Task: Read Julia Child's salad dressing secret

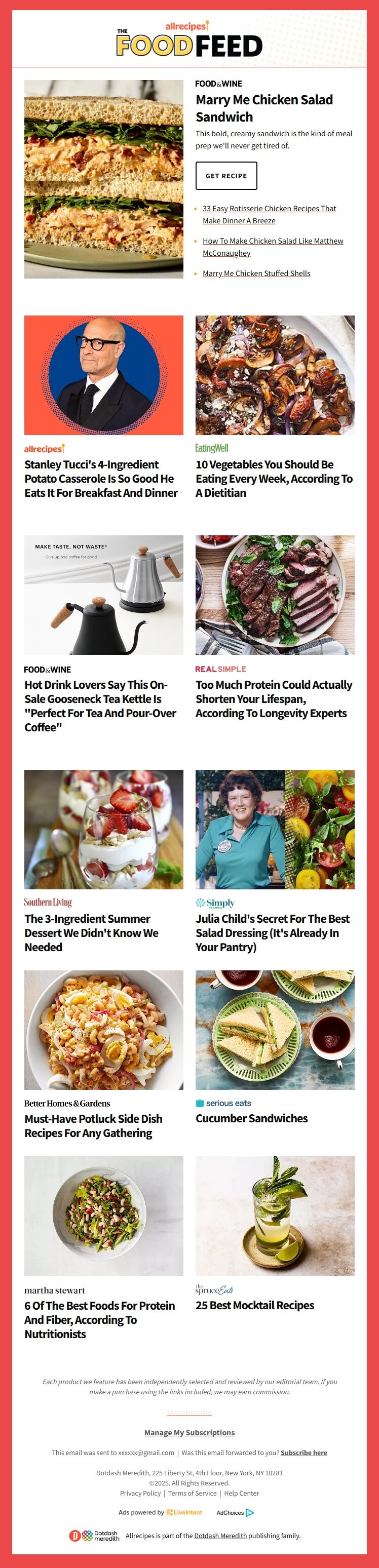Action: [273, 932]
